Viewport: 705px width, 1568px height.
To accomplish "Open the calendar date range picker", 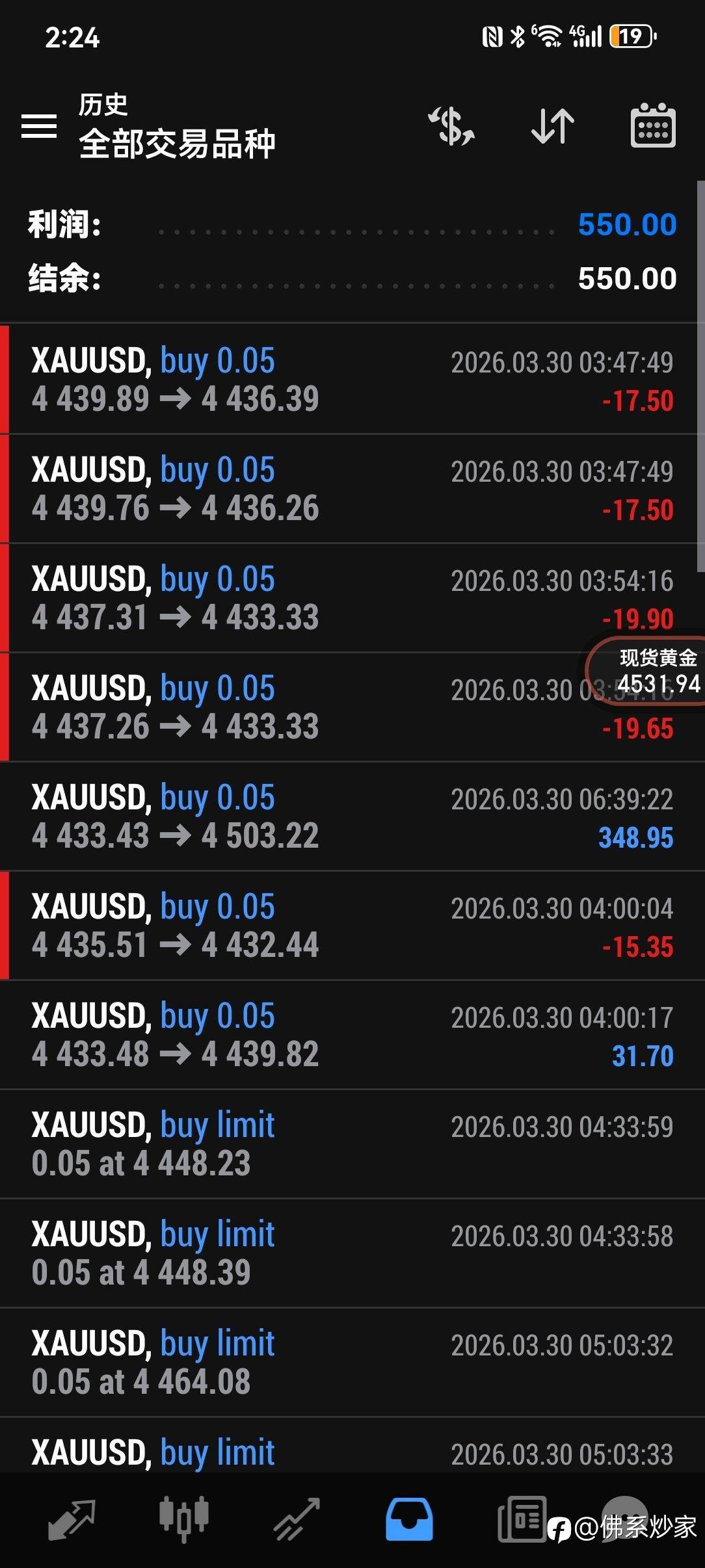I will click(653, 125).
